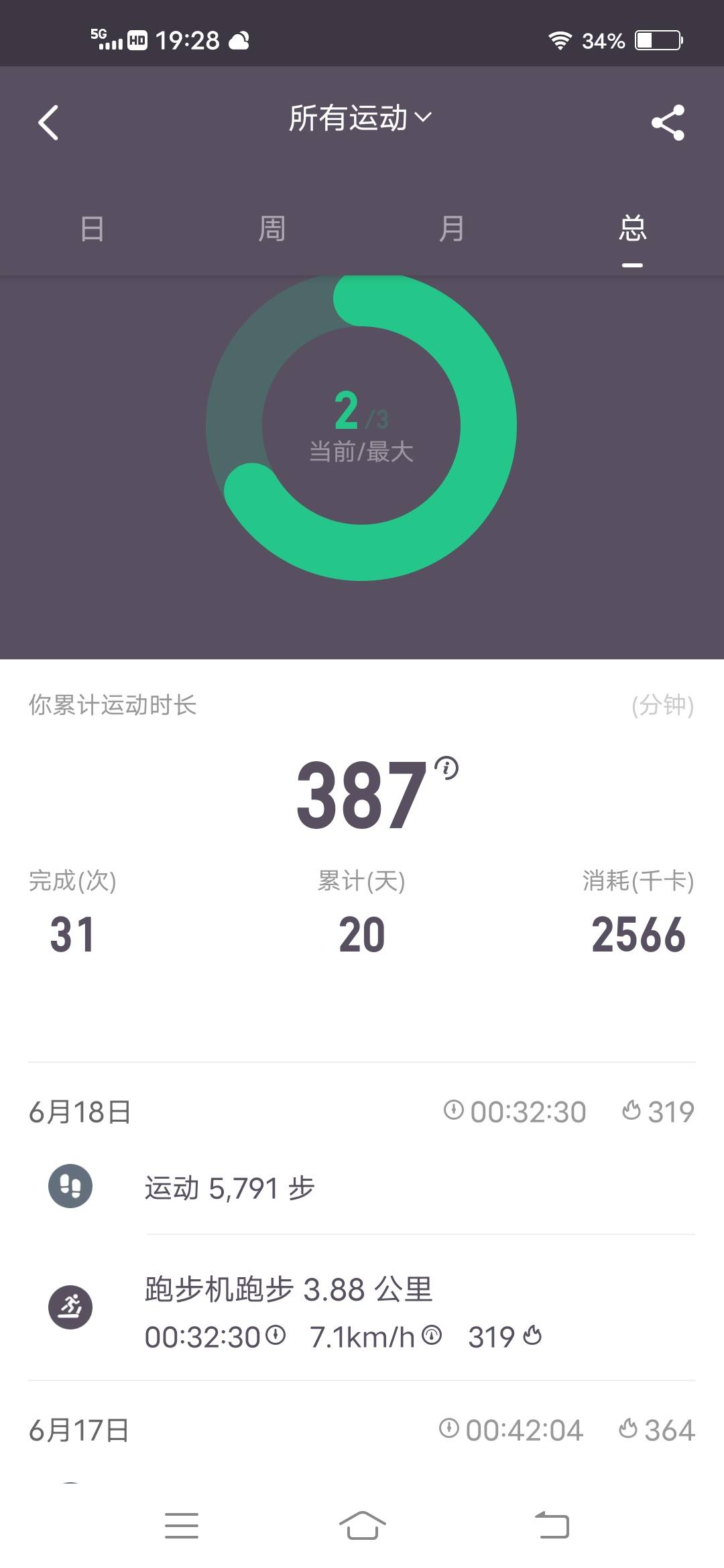724x1568 pixels.
Task: Select the walking steps icon for June 18
Action: click(70, 1185)
